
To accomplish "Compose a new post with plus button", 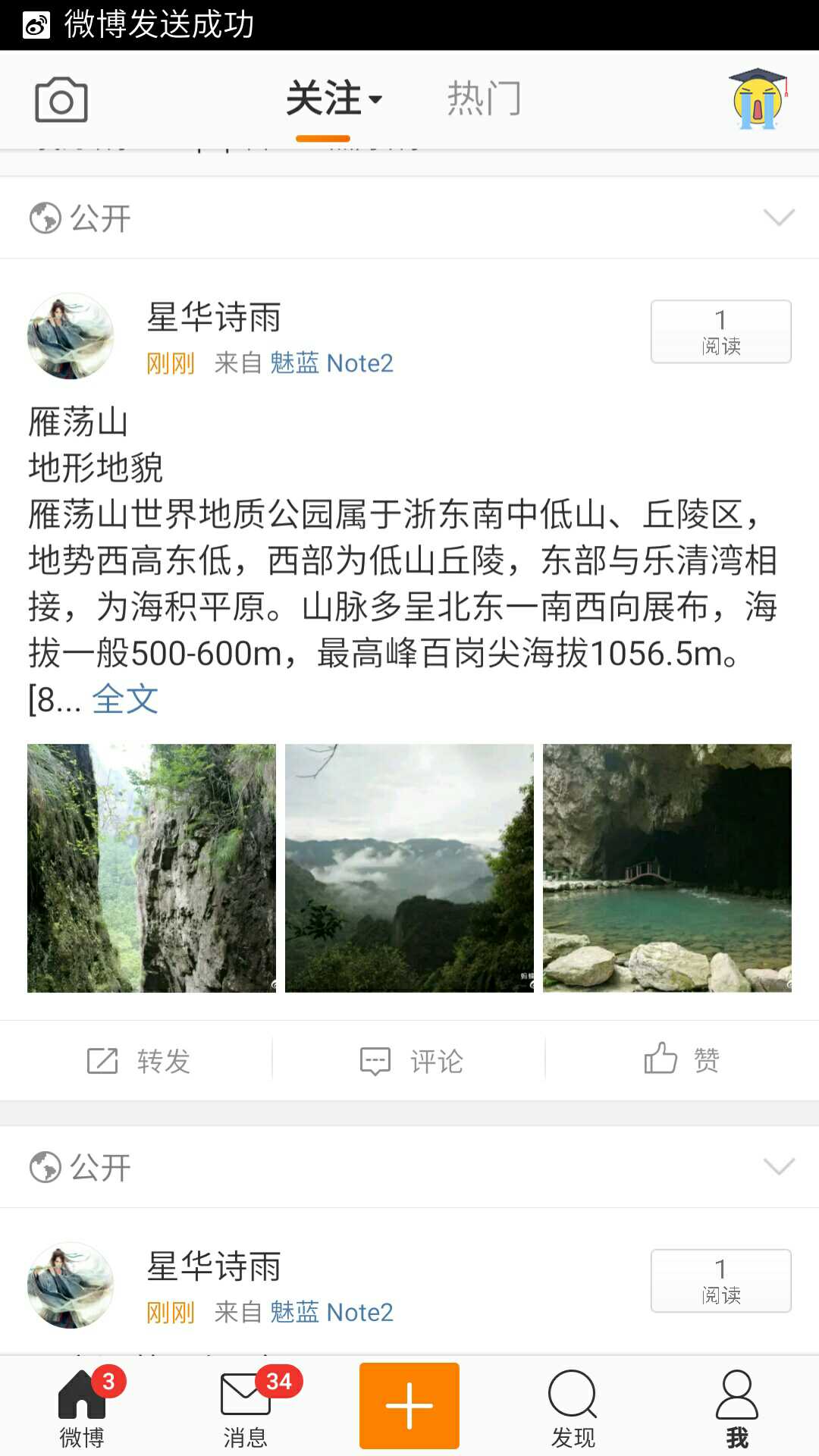I will (409, 1406).
